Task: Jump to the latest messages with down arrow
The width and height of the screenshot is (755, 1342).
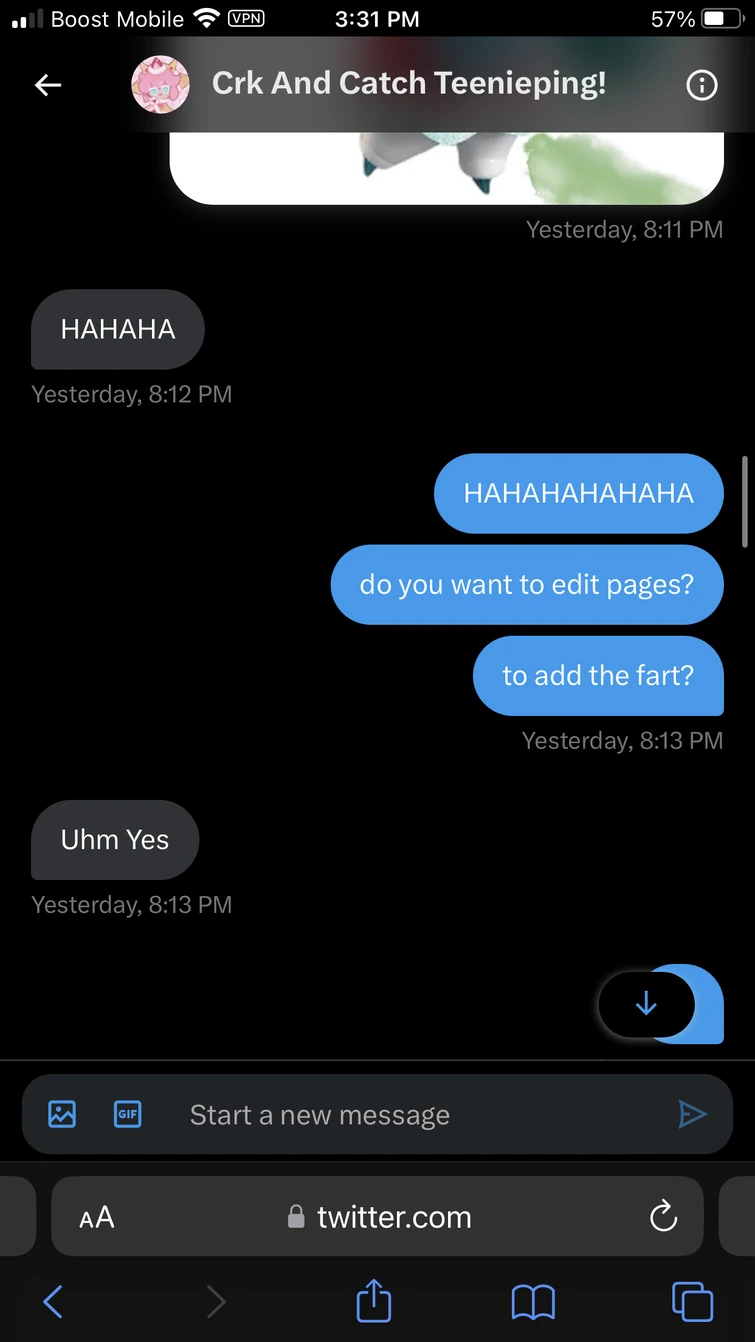Action: (646, 1003)
